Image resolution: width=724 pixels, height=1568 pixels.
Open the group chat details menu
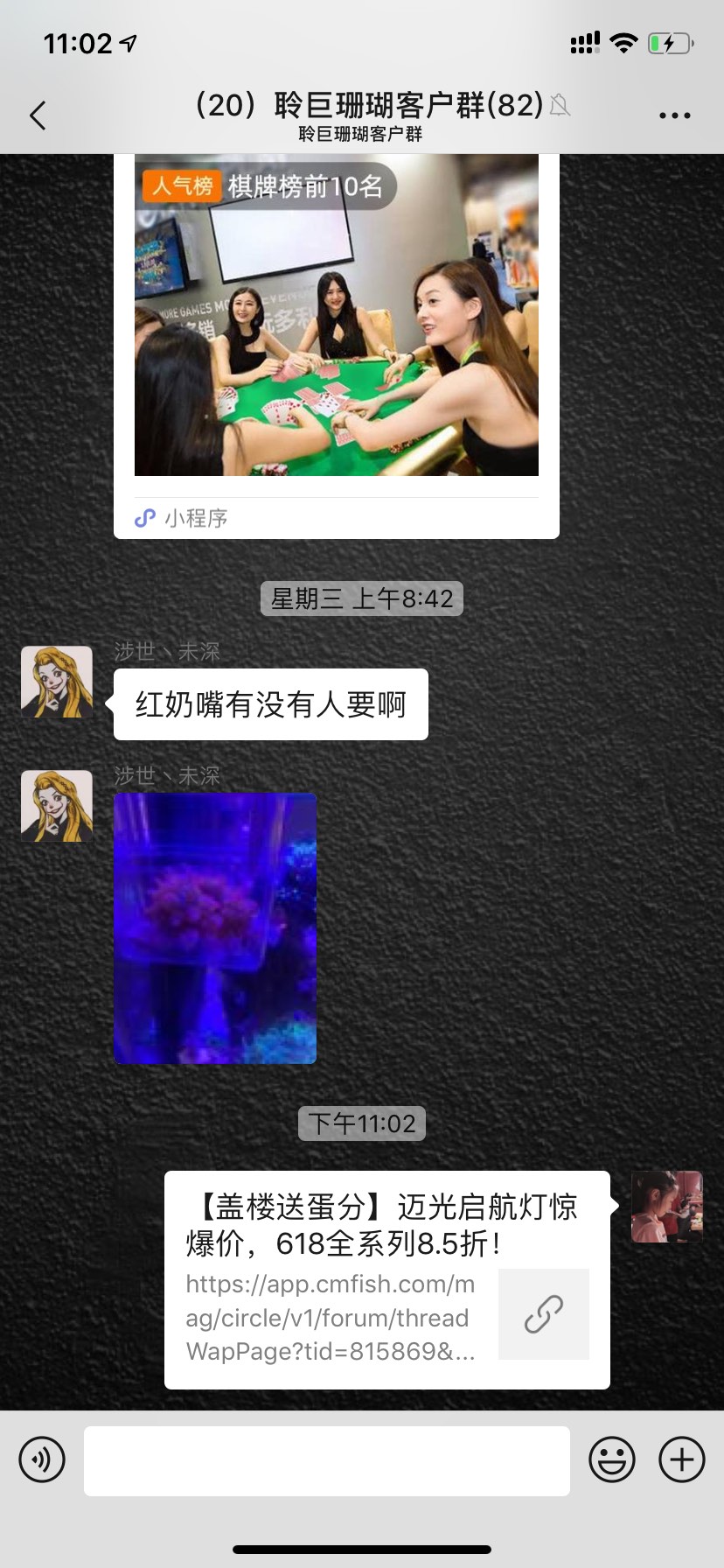674,115
